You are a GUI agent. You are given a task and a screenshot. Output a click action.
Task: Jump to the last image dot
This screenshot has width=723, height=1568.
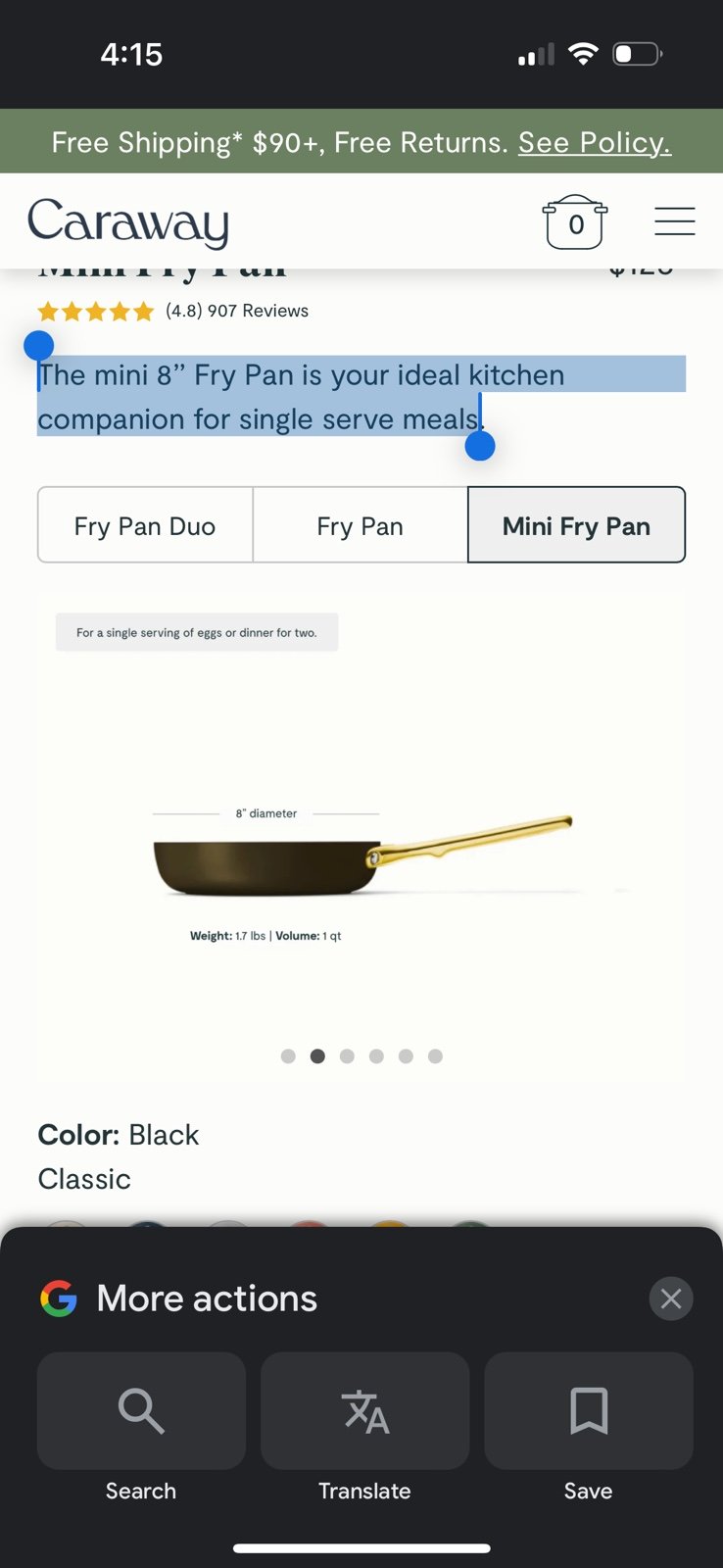point(436,1056)
